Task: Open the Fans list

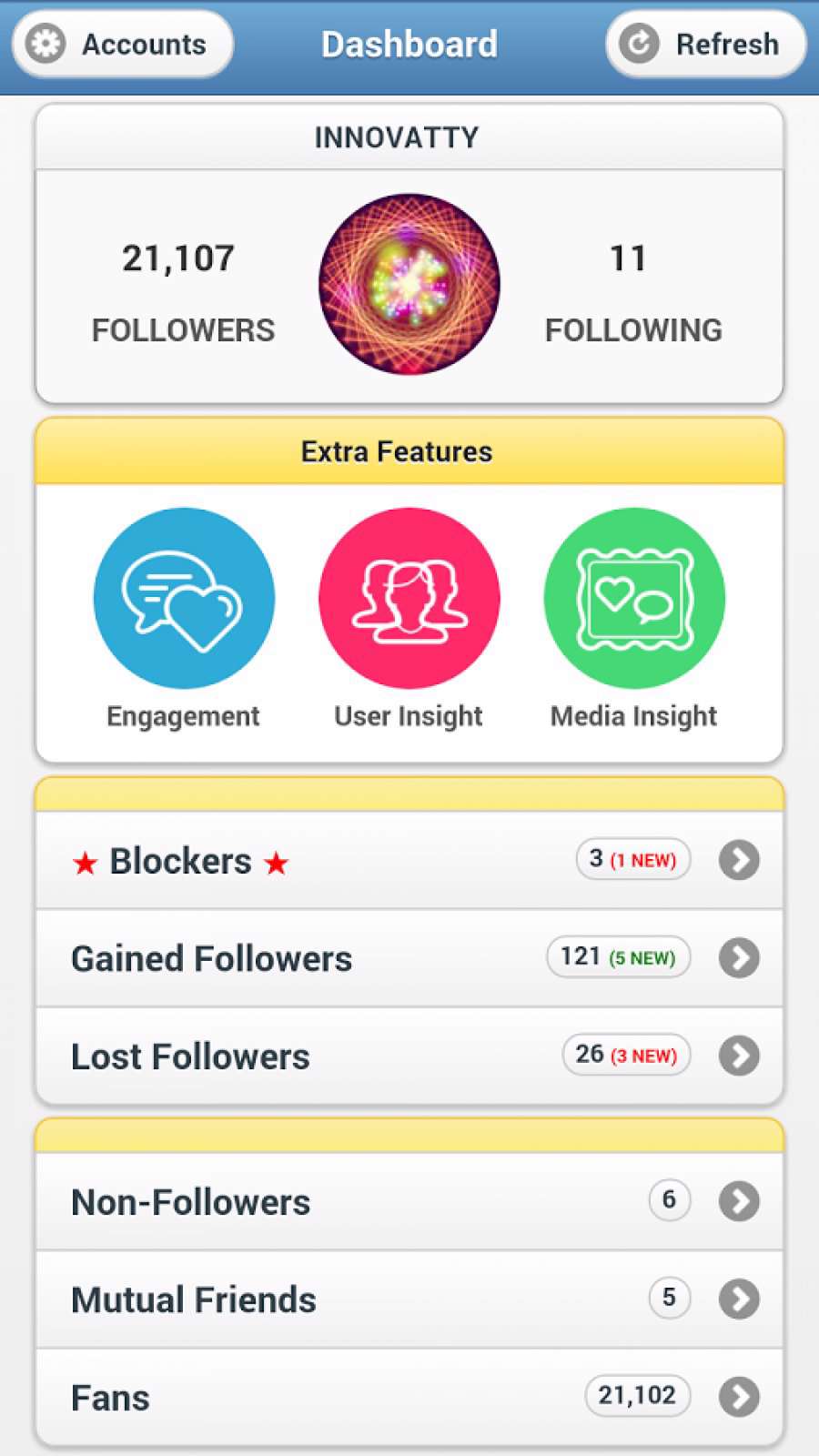Action: pyautogui.click(x=409, y=1397)
